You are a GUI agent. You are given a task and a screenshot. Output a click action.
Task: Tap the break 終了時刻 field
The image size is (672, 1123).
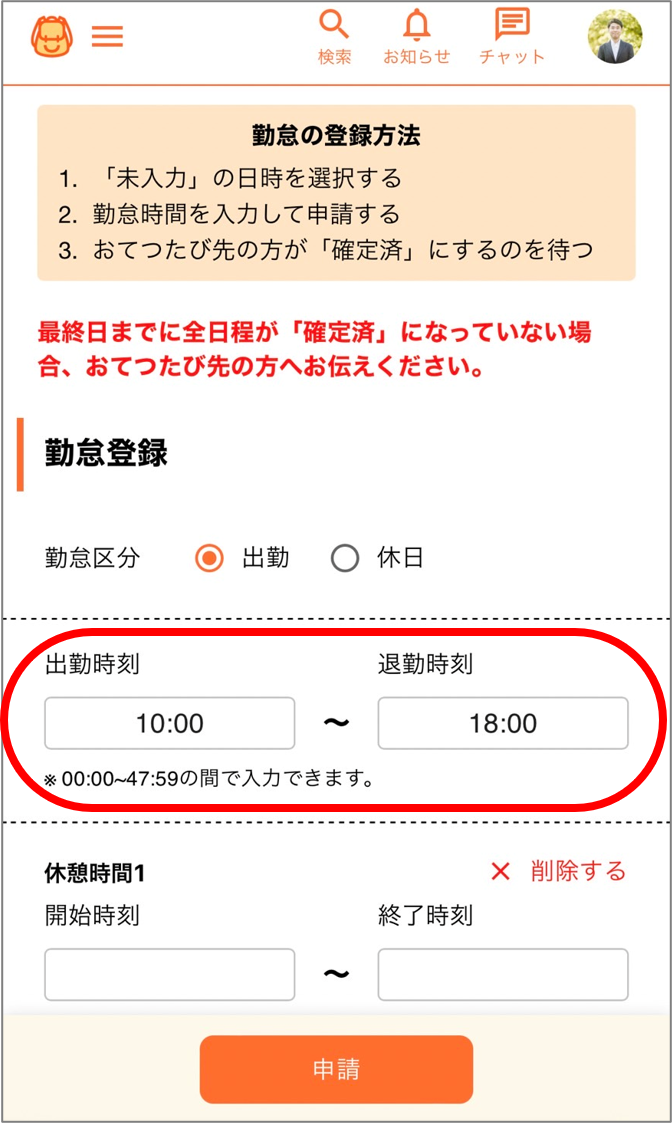click(x=503, y=974)
